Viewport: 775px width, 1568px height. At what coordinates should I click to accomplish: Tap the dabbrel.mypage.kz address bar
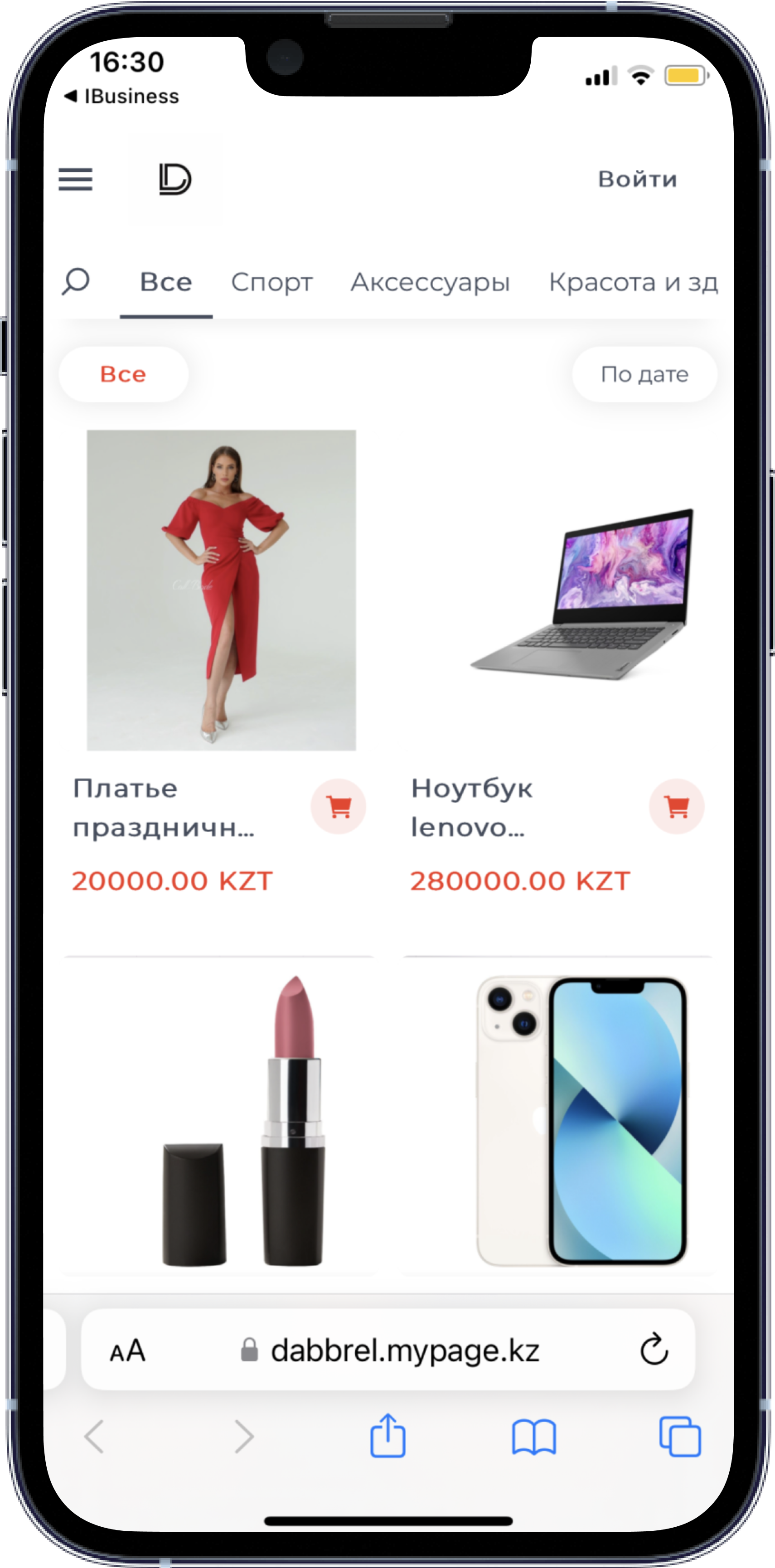pyautogui.click(x=388, y=1350)
